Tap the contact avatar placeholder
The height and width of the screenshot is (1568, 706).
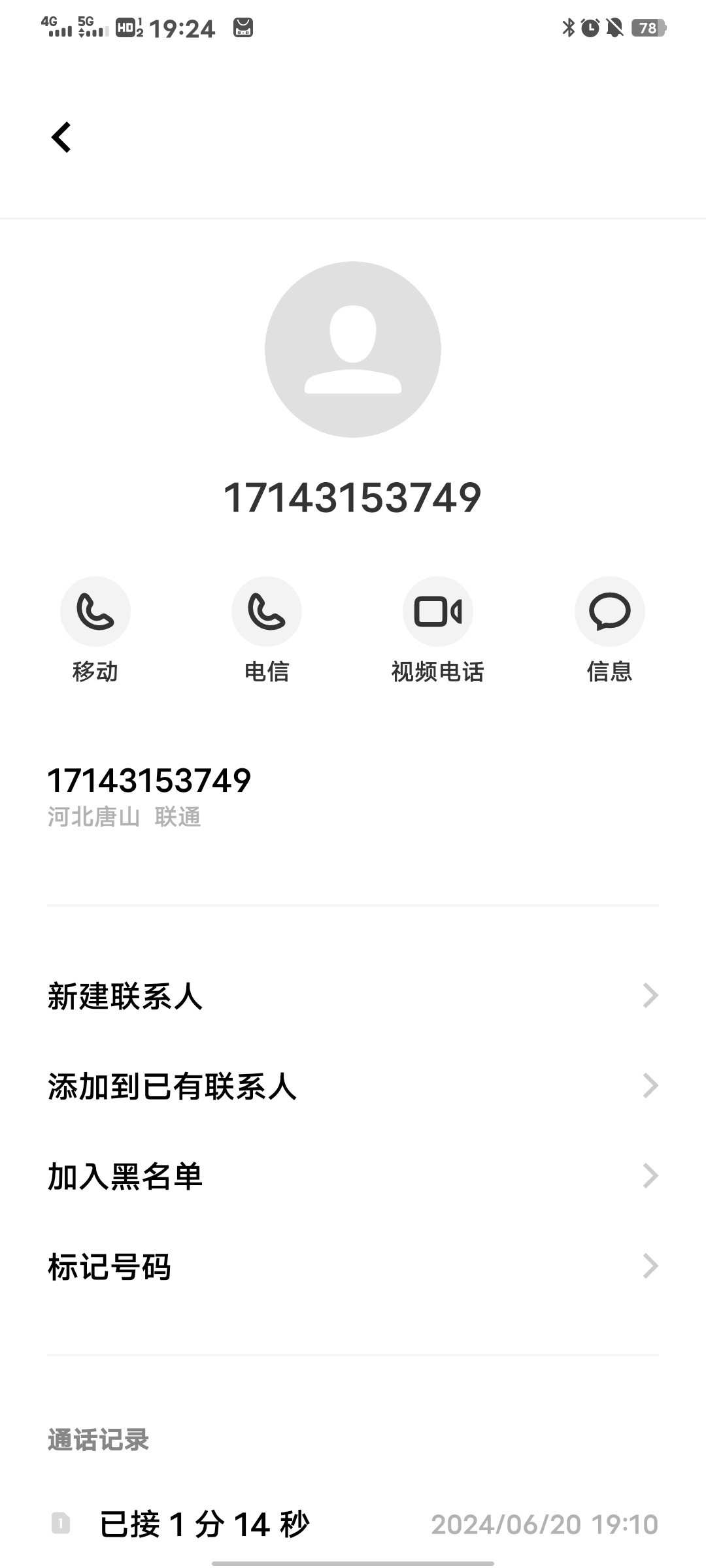(x=353, y=350)
